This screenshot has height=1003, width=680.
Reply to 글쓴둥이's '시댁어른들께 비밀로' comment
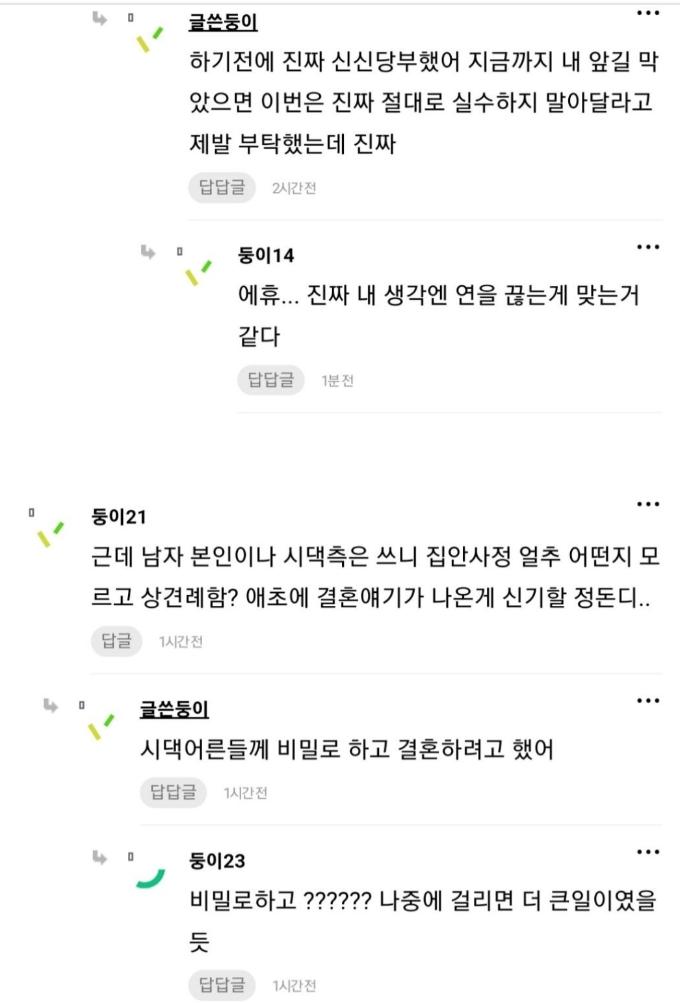click(x=172, y=793)
